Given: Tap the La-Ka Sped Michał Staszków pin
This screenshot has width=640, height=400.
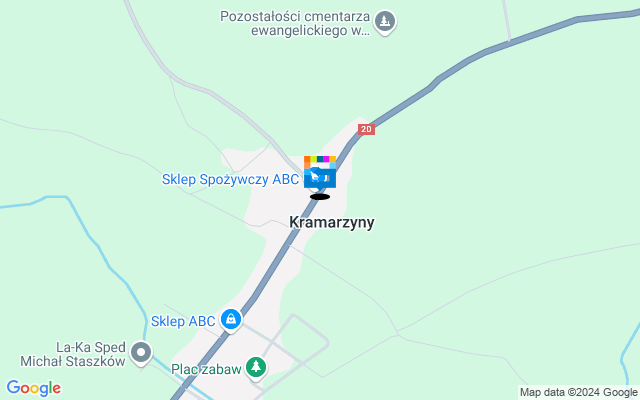Looking at the screenshot, I should coord(142,351).
